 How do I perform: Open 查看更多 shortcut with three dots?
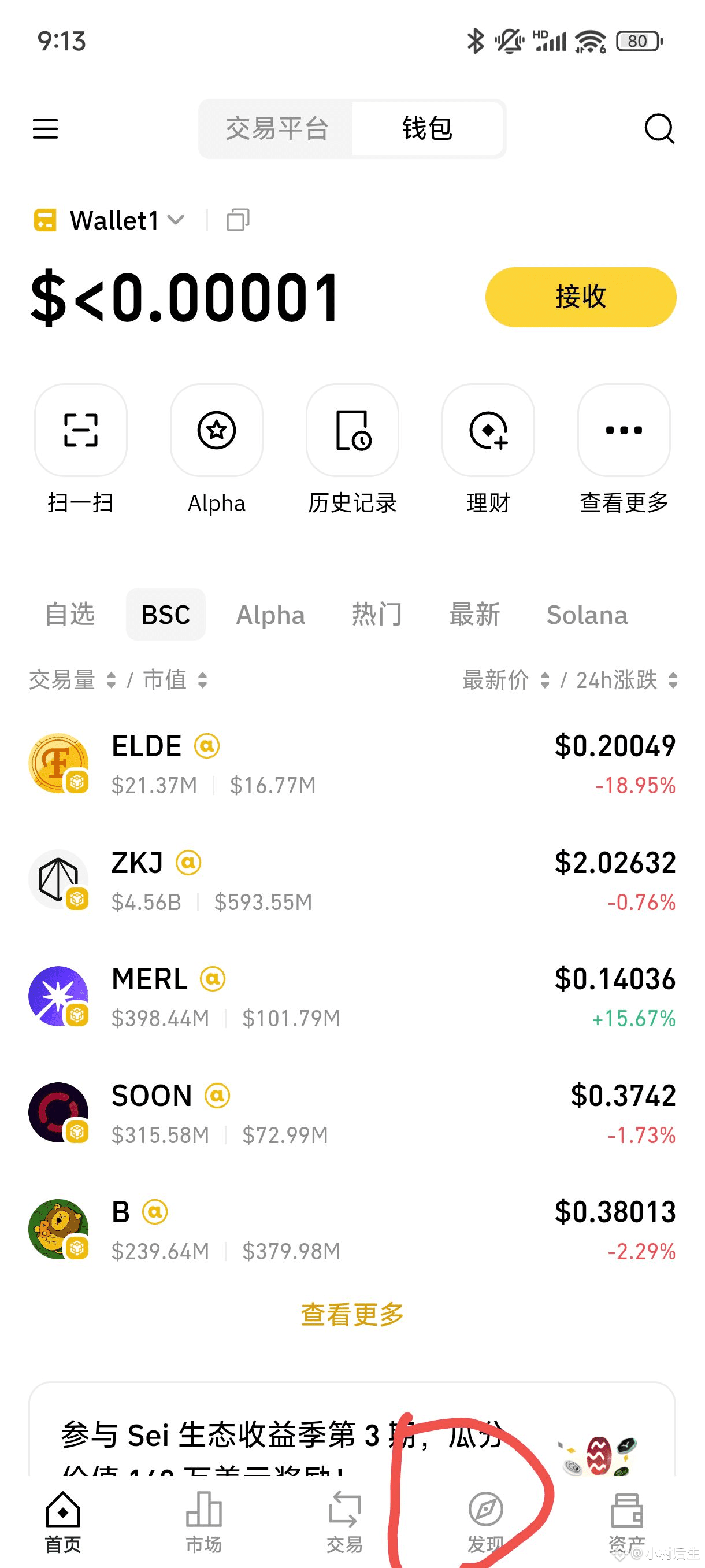[624, 450]
